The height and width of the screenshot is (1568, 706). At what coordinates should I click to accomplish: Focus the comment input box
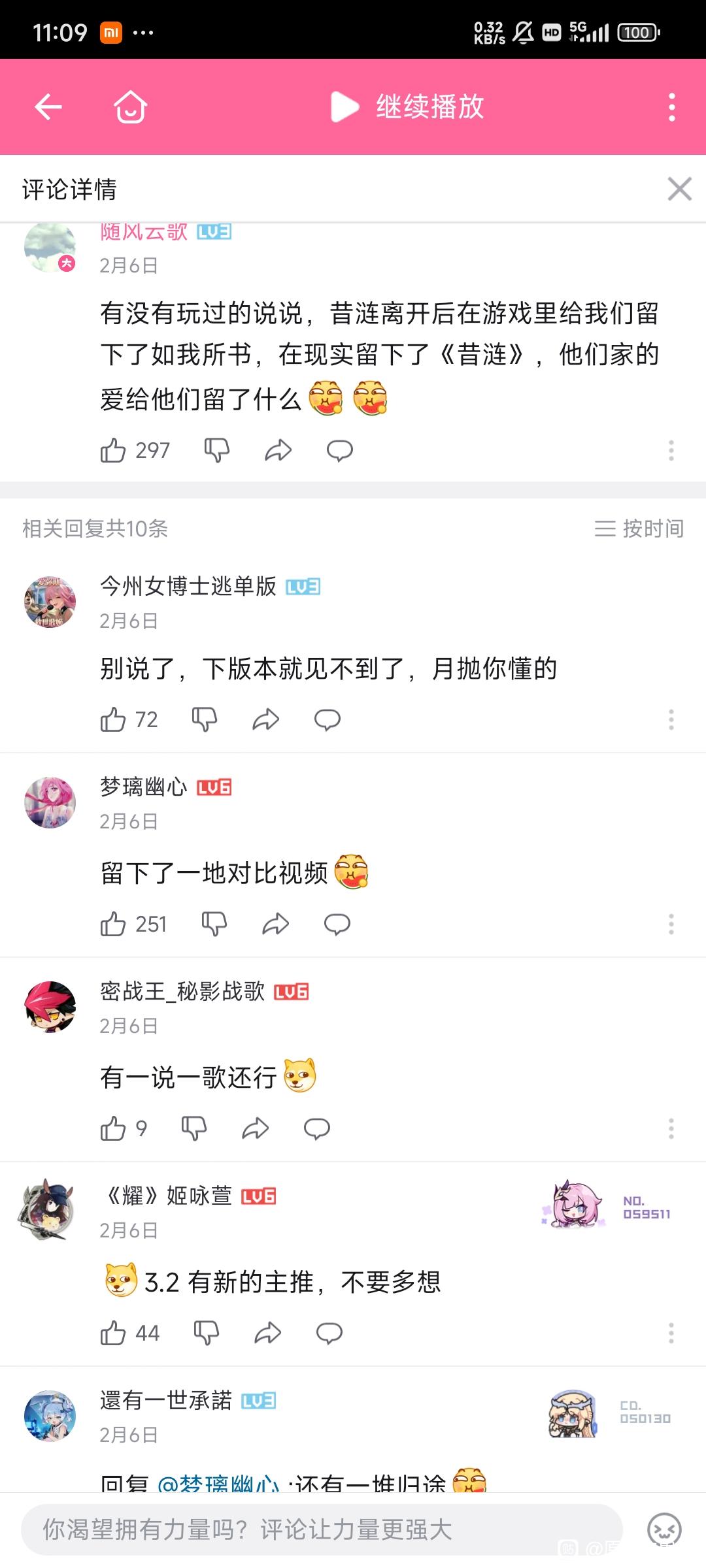click(320, 1529)
